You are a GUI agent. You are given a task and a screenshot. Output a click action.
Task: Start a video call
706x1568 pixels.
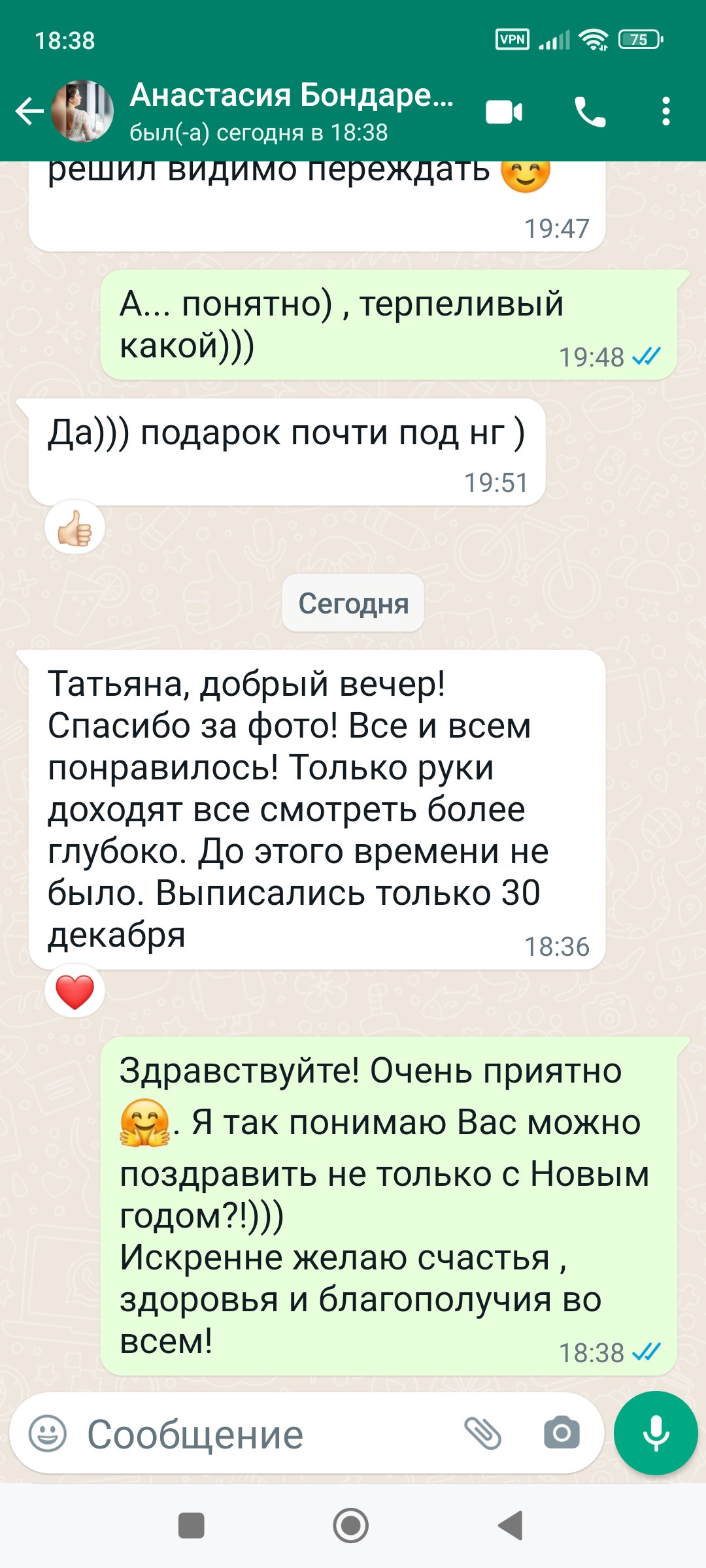504,112
